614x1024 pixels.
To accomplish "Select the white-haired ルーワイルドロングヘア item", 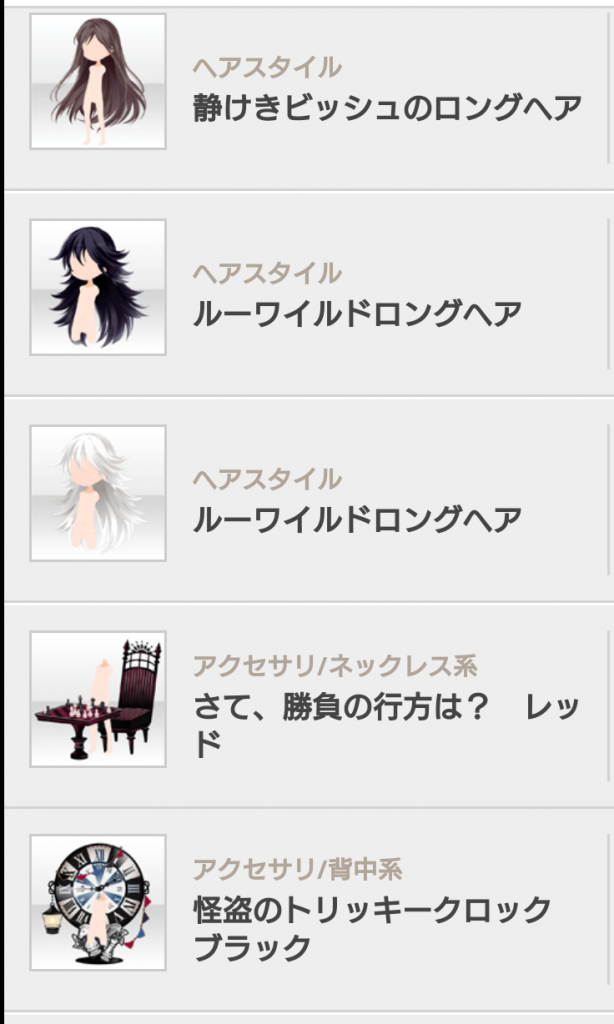I will (x=356, y=519).
